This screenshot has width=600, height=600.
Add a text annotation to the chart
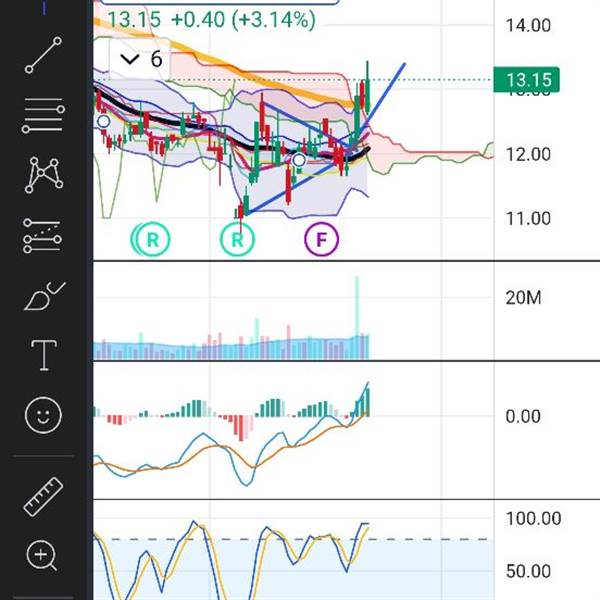pos(44,355)
